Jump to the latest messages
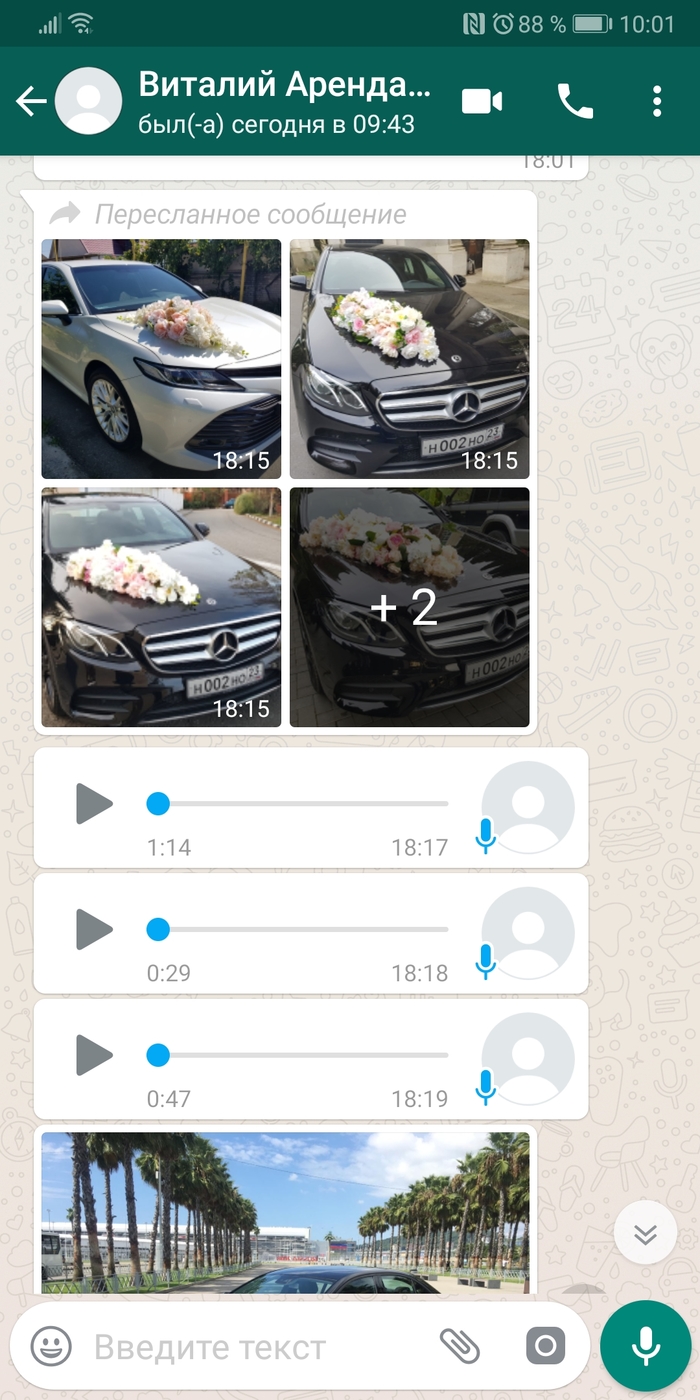The image size is (700, 1400). (x=645, y=1234)
